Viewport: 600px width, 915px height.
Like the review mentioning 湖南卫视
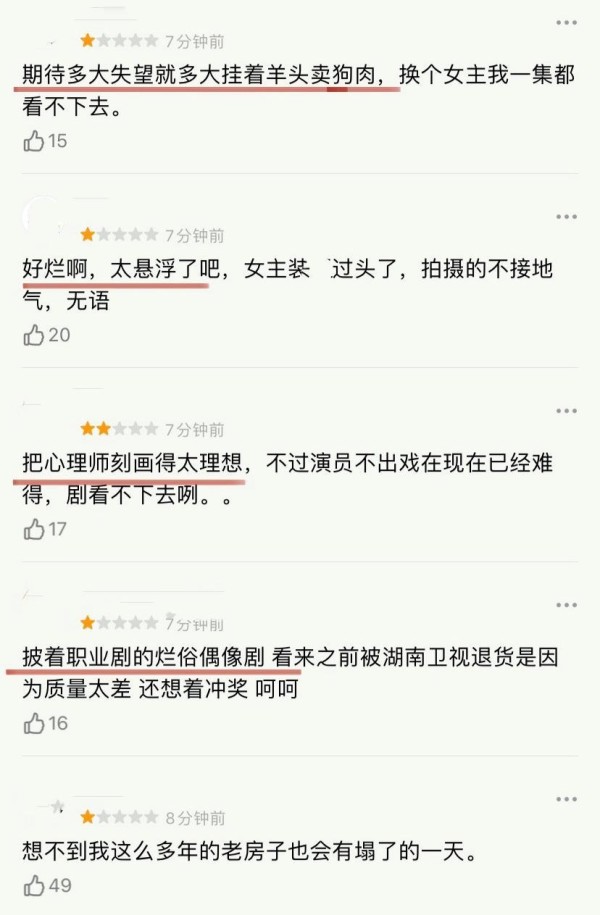[34, 723]
